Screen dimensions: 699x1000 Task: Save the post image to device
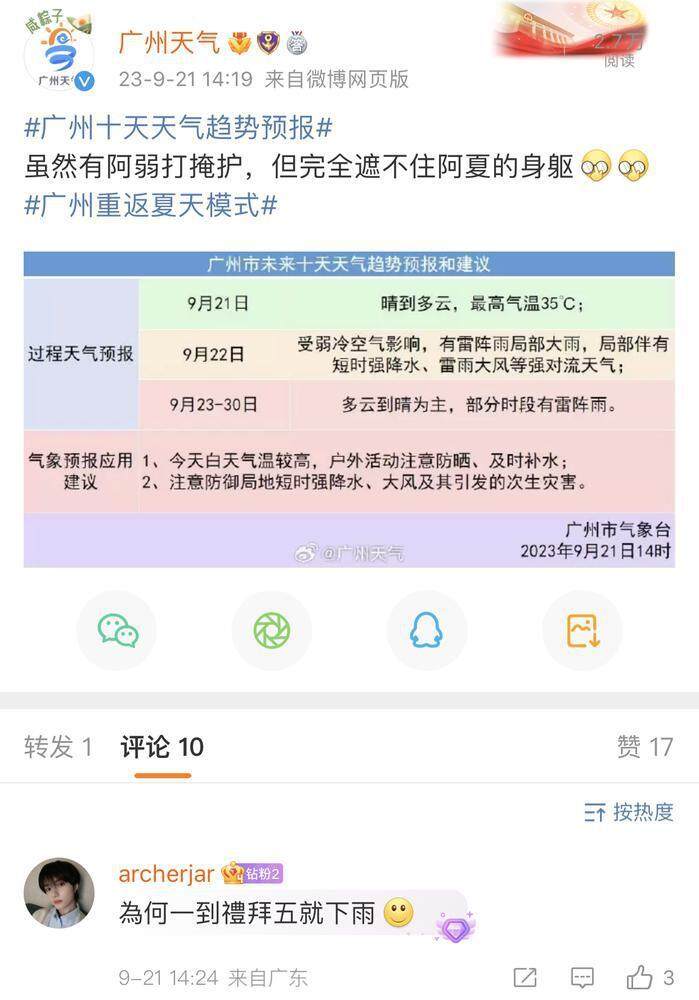[582, 631]
